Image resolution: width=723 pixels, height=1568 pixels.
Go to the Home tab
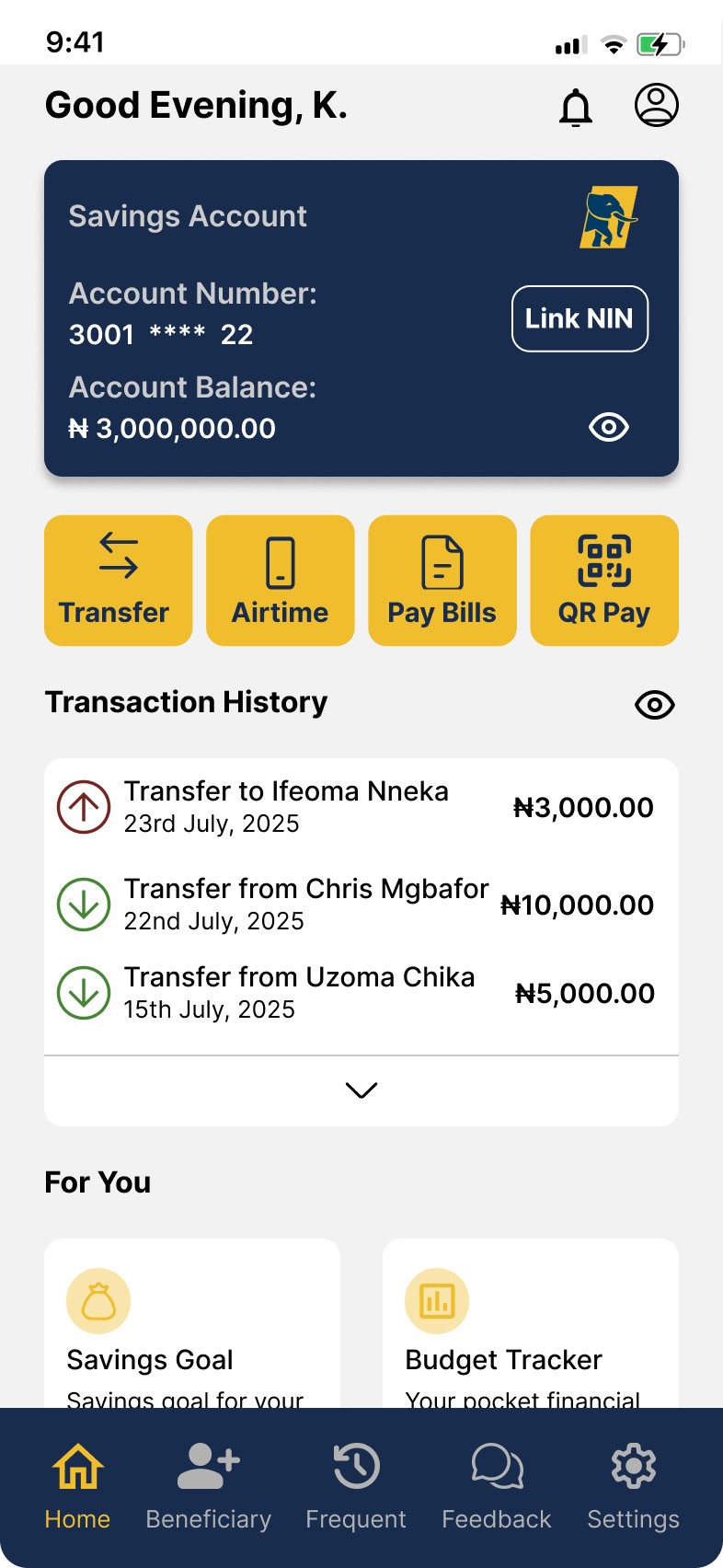click(77, 1487)
